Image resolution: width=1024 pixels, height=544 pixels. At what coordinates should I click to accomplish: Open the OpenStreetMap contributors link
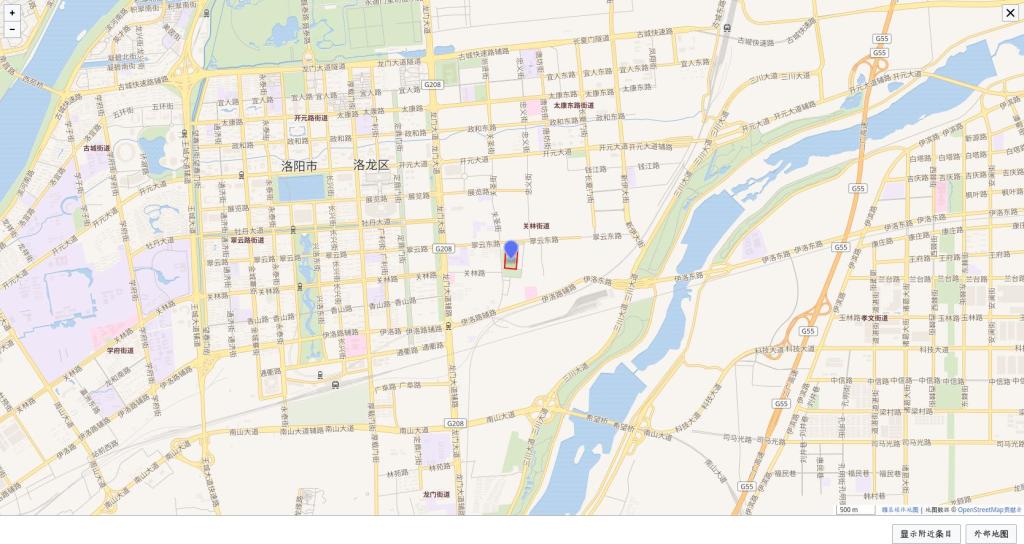coord(989,510)
